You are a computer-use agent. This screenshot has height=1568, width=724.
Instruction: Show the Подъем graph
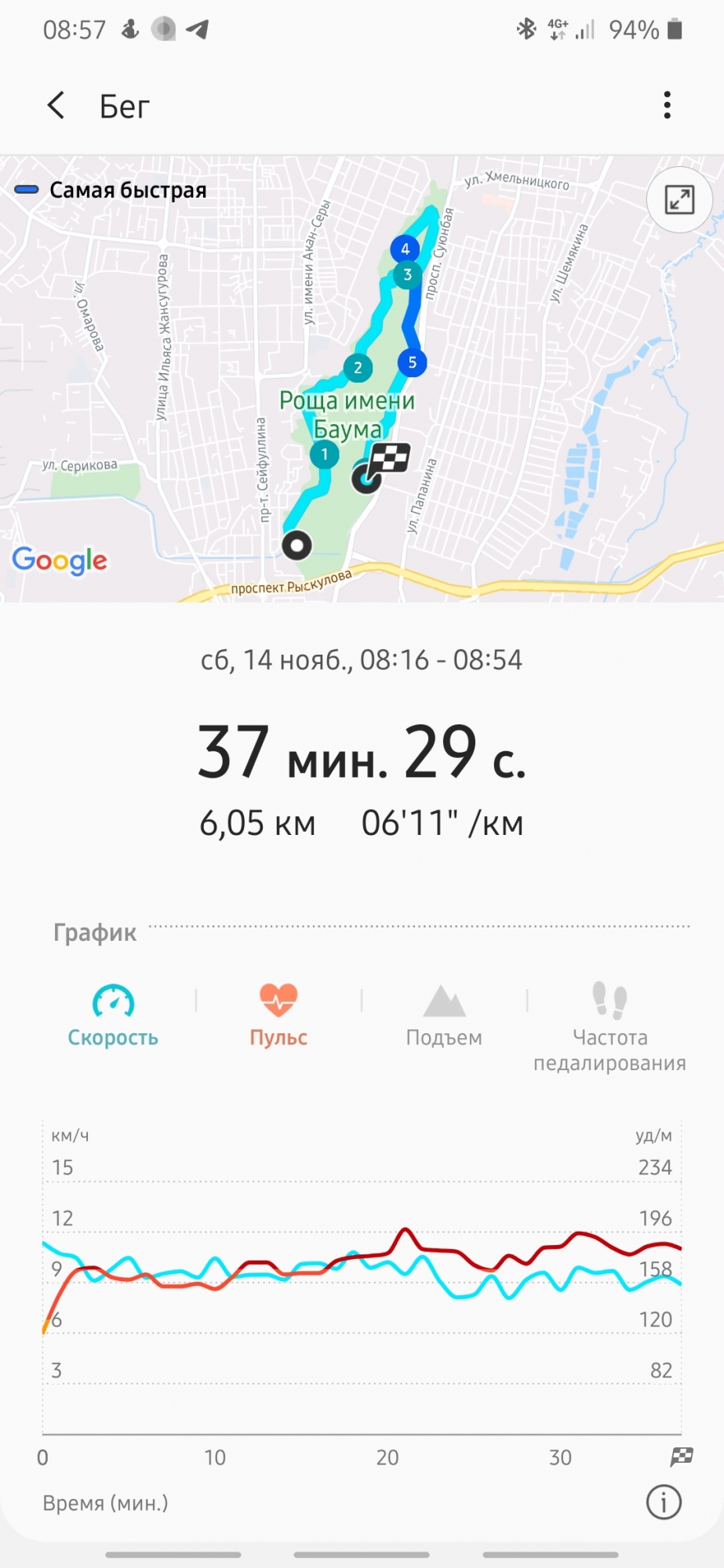[444, 1016]
